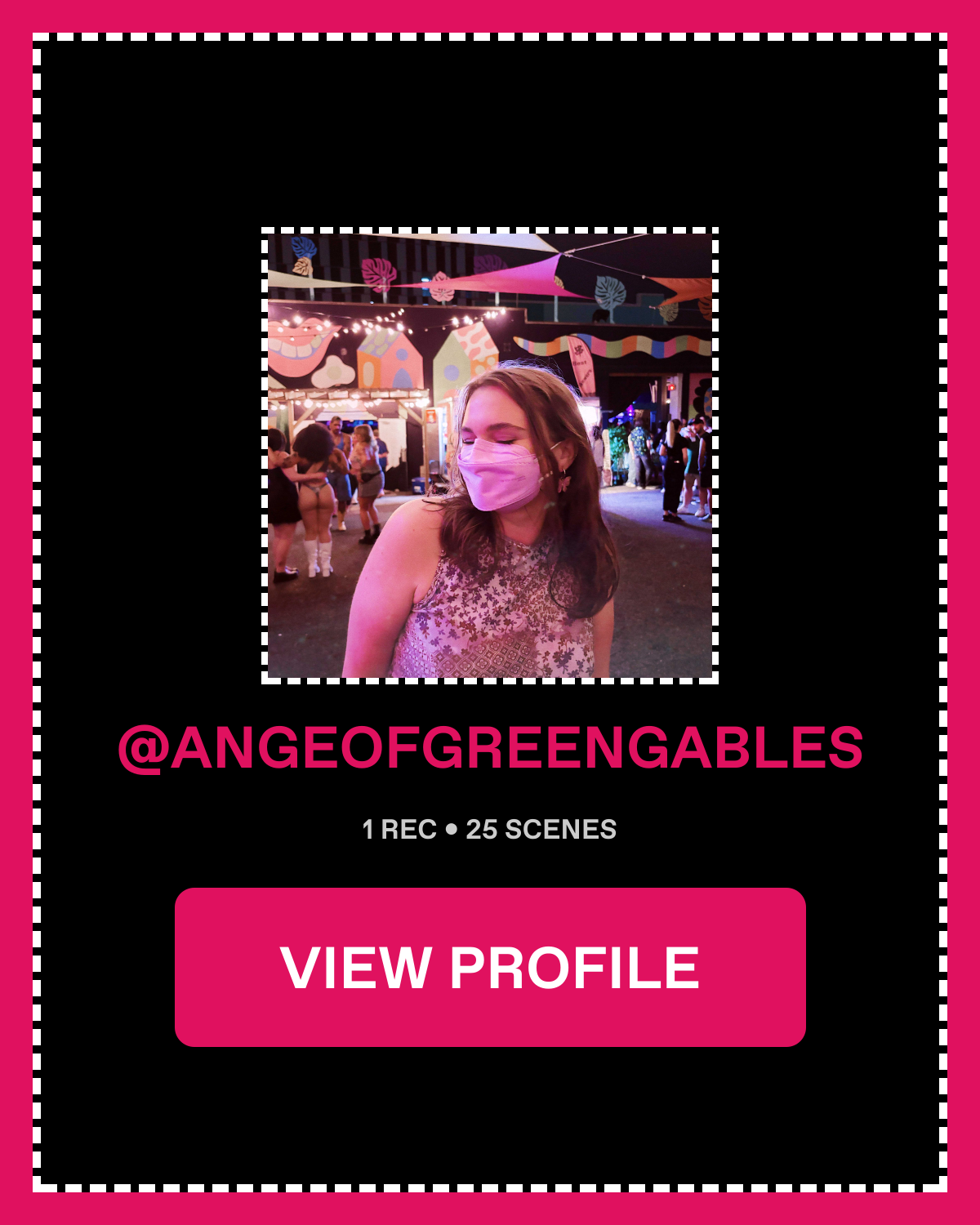Viewport: 980px width, 1225px height.
Task: Open the @angeofgreengables profile photo
Action: tap(490, 456)
